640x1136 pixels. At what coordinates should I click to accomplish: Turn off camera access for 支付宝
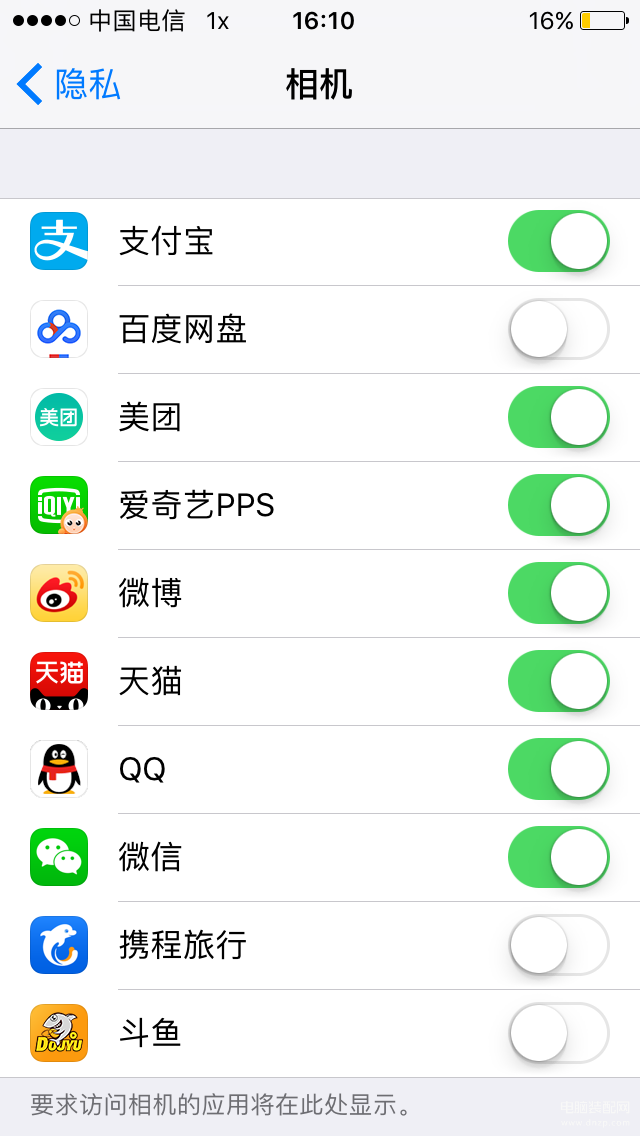pos(559,241)
